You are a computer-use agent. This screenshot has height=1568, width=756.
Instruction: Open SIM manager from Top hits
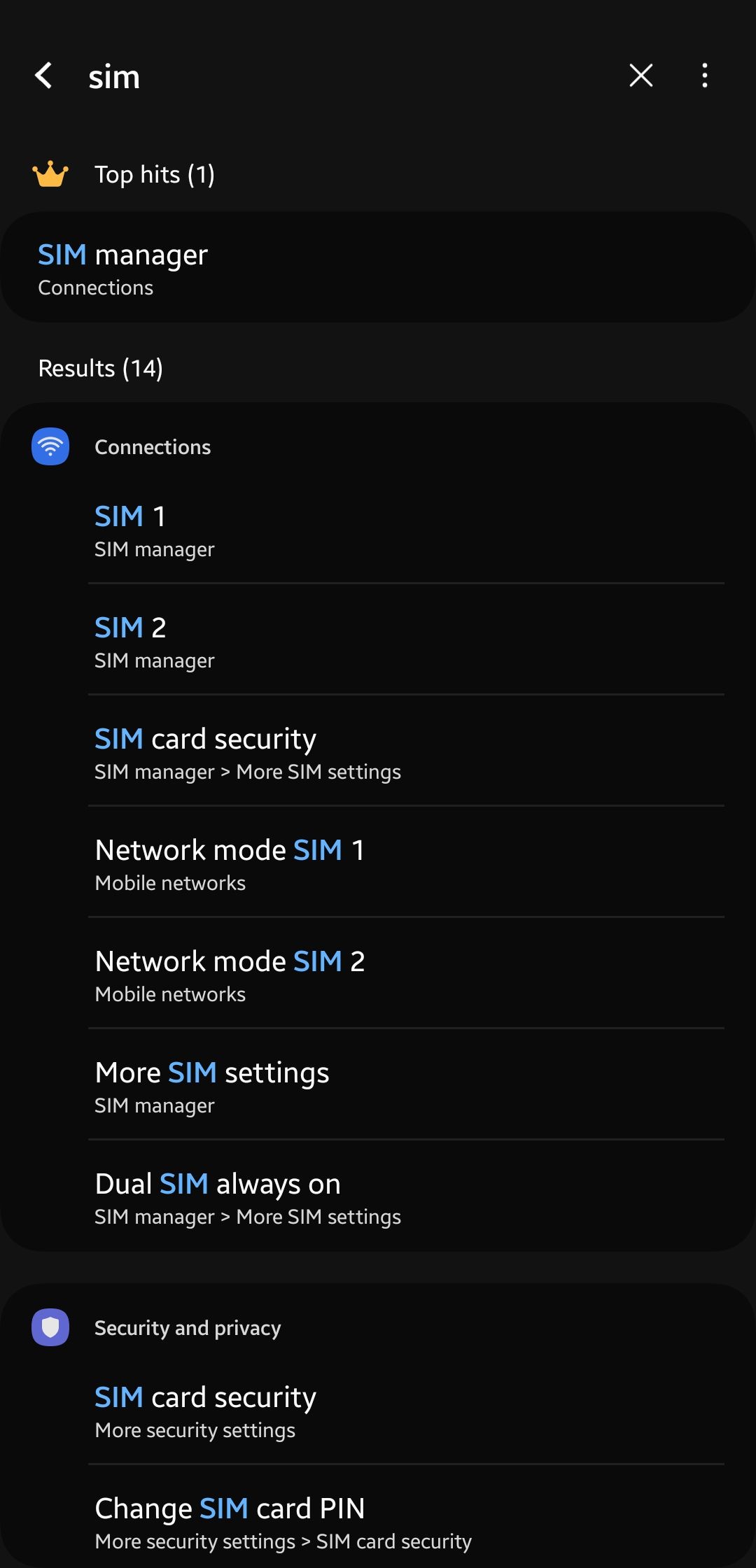click(378, 268)
